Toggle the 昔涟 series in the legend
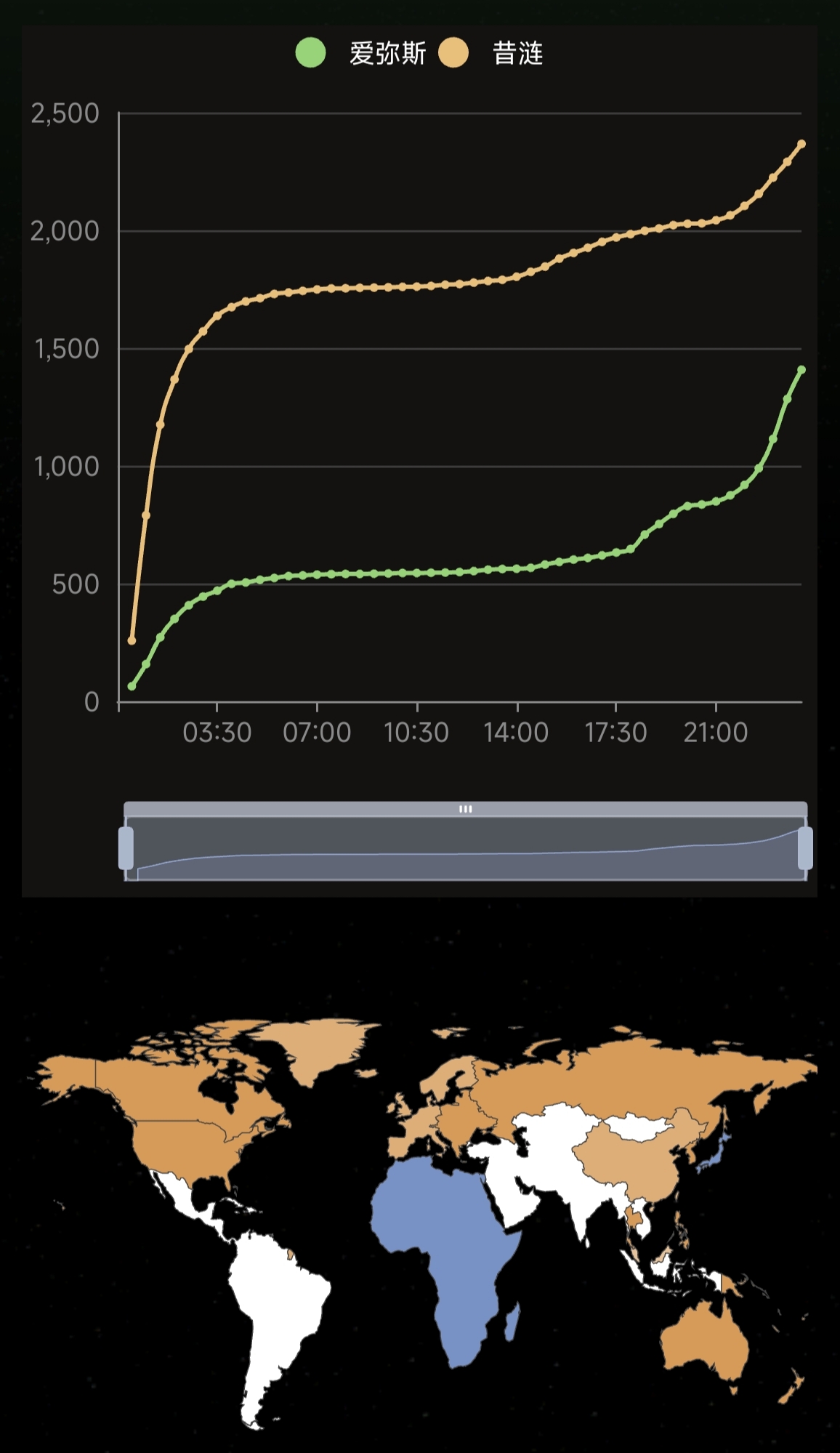The height and width of the screenshot is (1453, 840). [x=490, y=53]
